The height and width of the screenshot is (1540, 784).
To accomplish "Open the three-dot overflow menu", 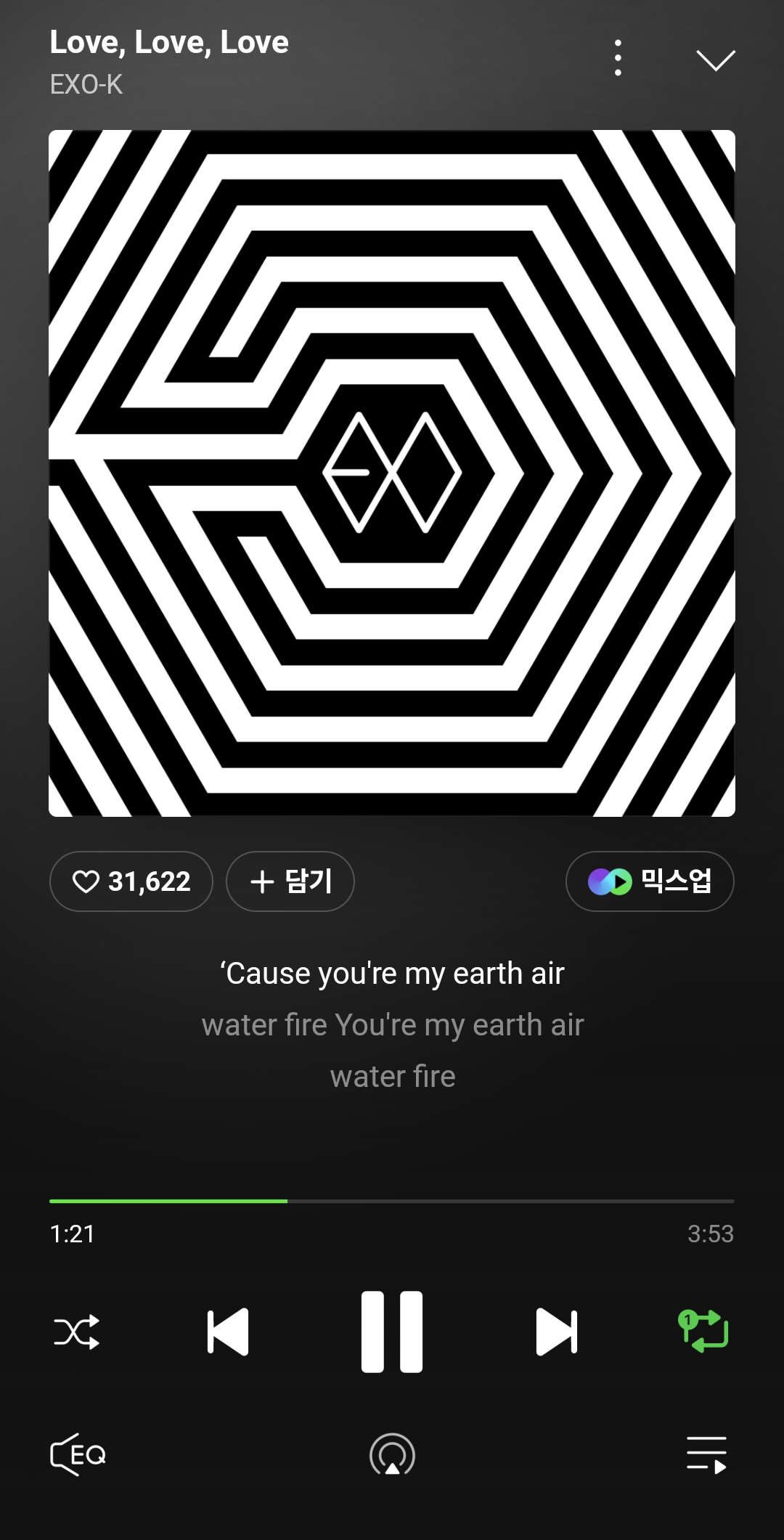I will pos(618,58).
